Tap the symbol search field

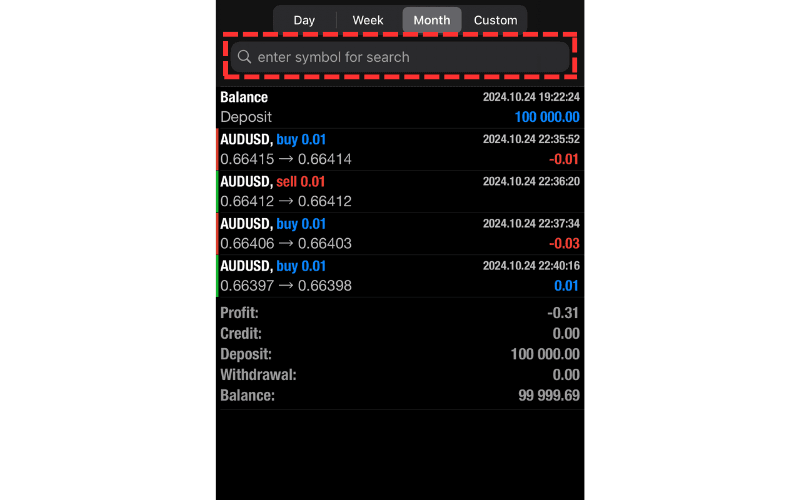[400, 57]
